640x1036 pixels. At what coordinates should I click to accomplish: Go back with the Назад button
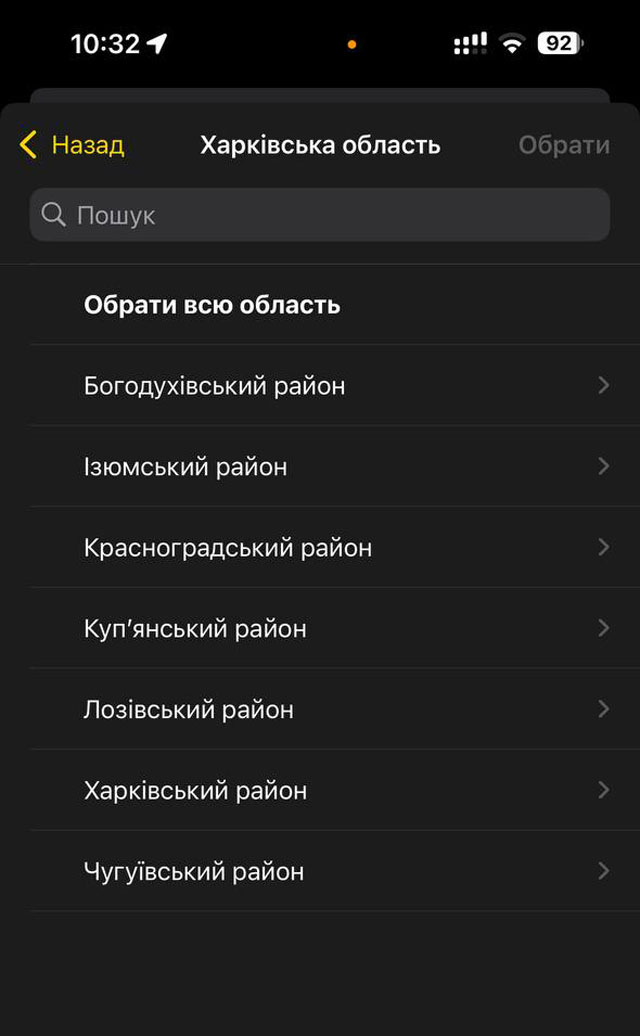(x=71, y=145)
